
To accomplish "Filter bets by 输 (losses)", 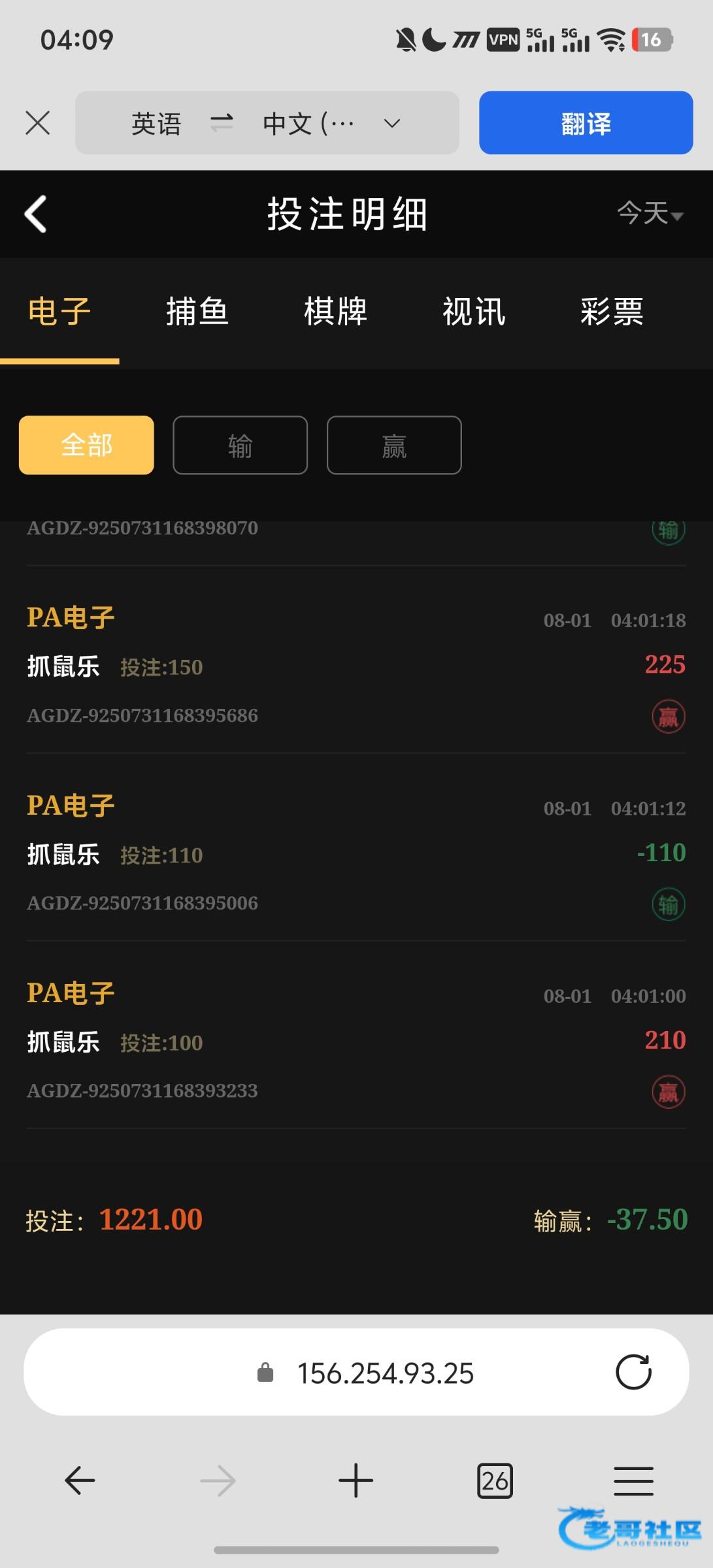I will coord(240,445).
